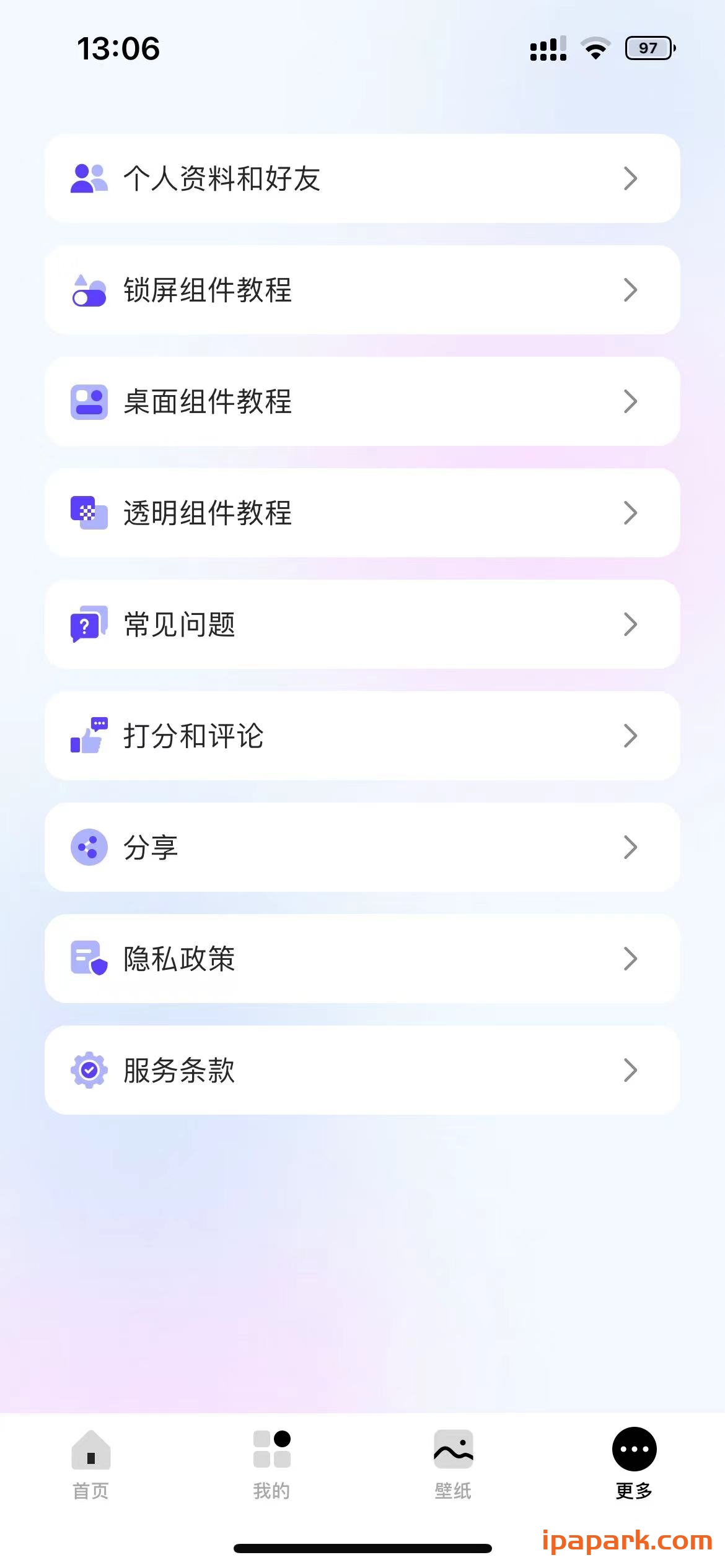Screen dimensions: 725x1568
Task: Expand the 个人资料和好友 row chevron
Action: pos(631,178)
